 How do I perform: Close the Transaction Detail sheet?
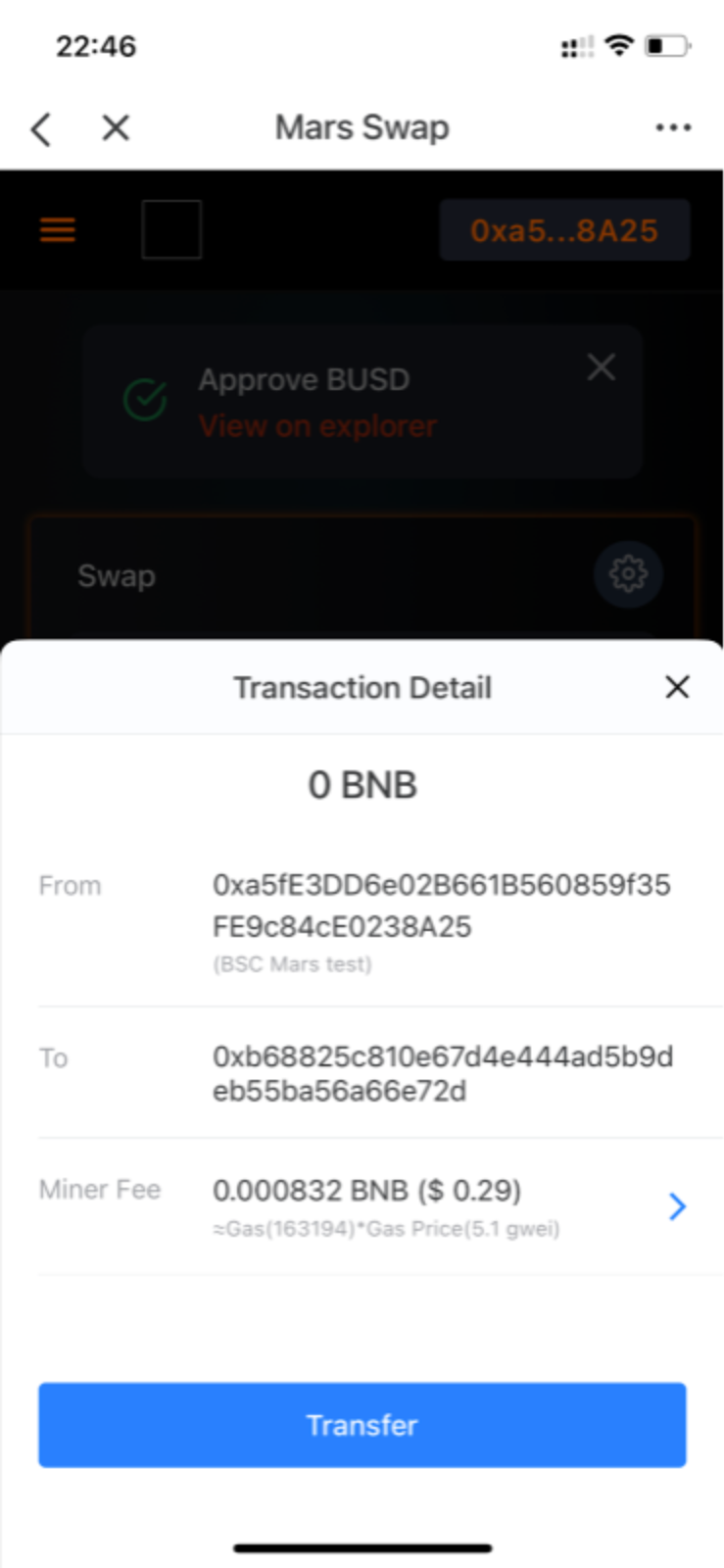pos(677,687)
